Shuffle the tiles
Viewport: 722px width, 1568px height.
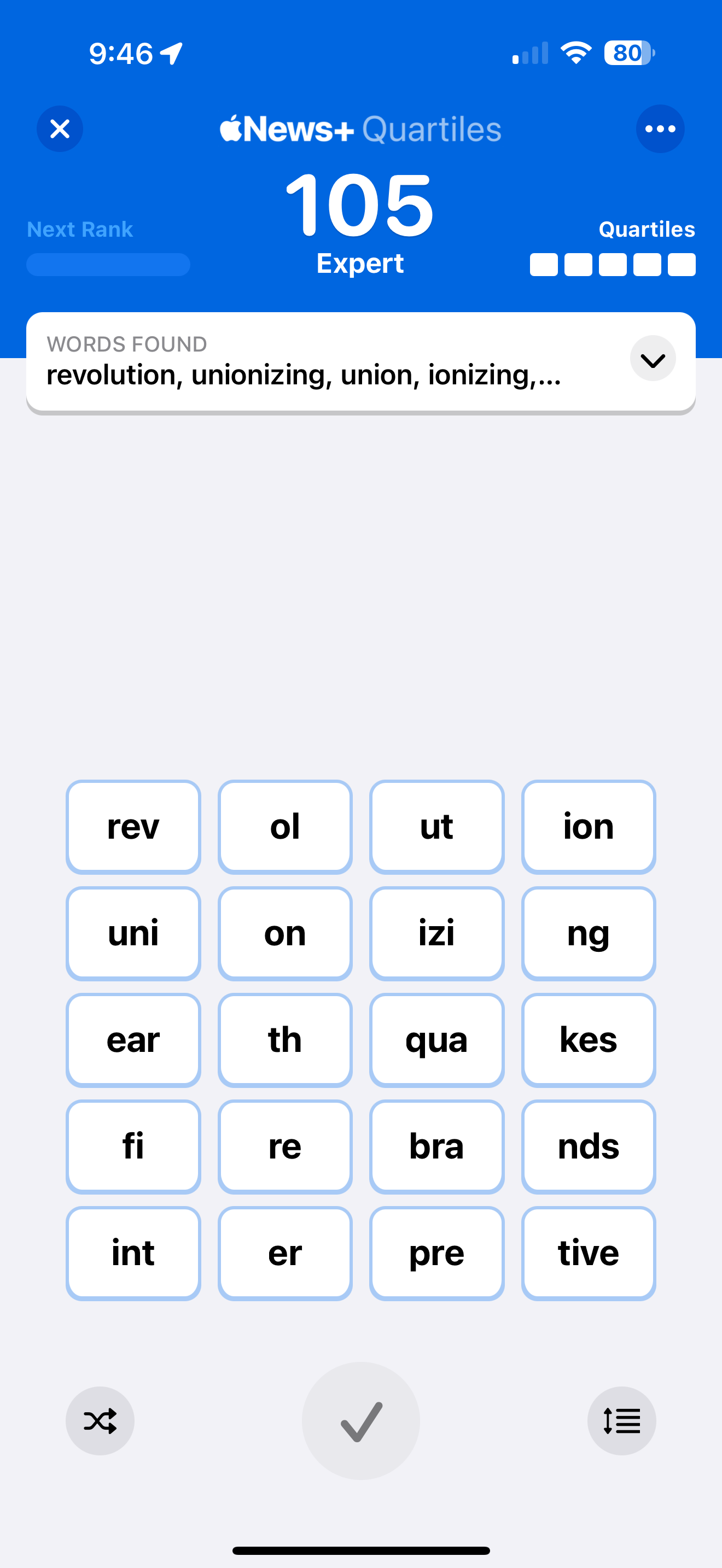pyautogui.click(x=100, y=1421)
